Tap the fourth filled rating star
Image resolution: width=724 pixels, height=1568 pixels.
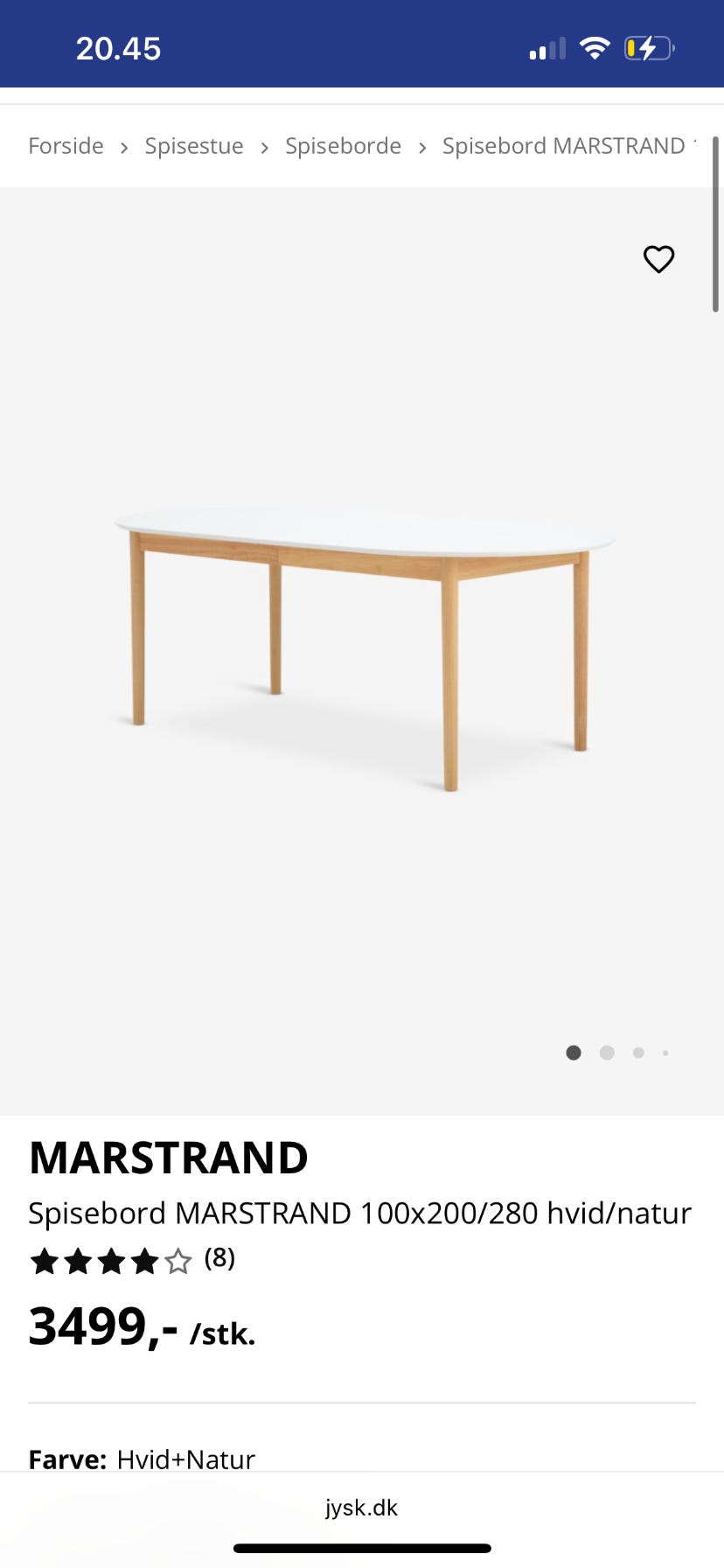(144, 1261)
